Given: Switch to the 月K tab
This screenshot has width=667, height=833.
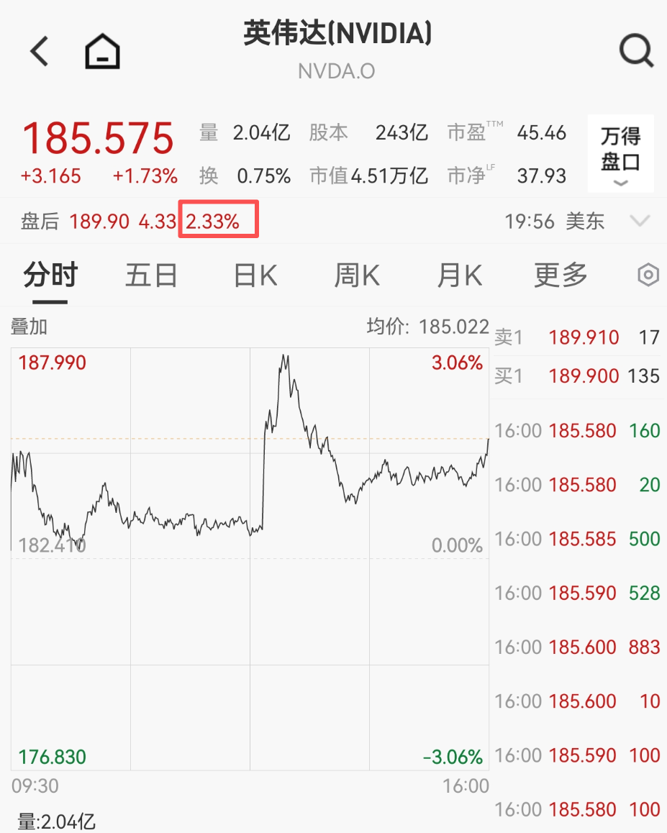Looking at the screenshot, I should pyautogui.click(x=459, y=275).
